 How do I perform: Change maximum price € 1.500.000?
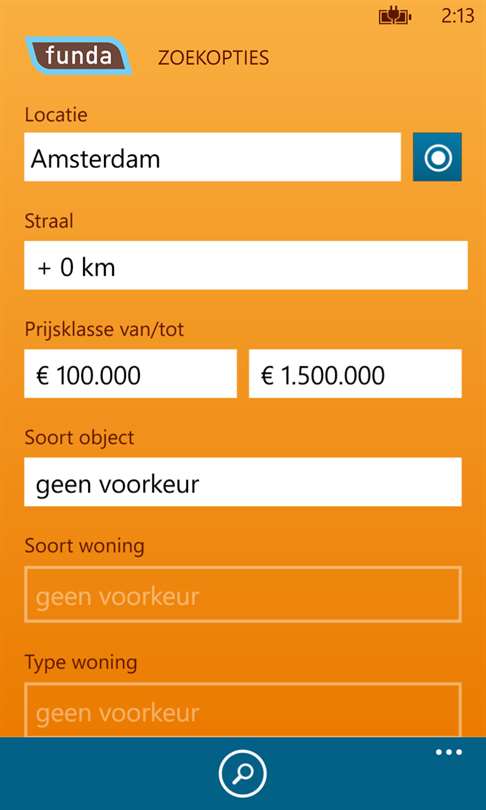click(355, 373)
